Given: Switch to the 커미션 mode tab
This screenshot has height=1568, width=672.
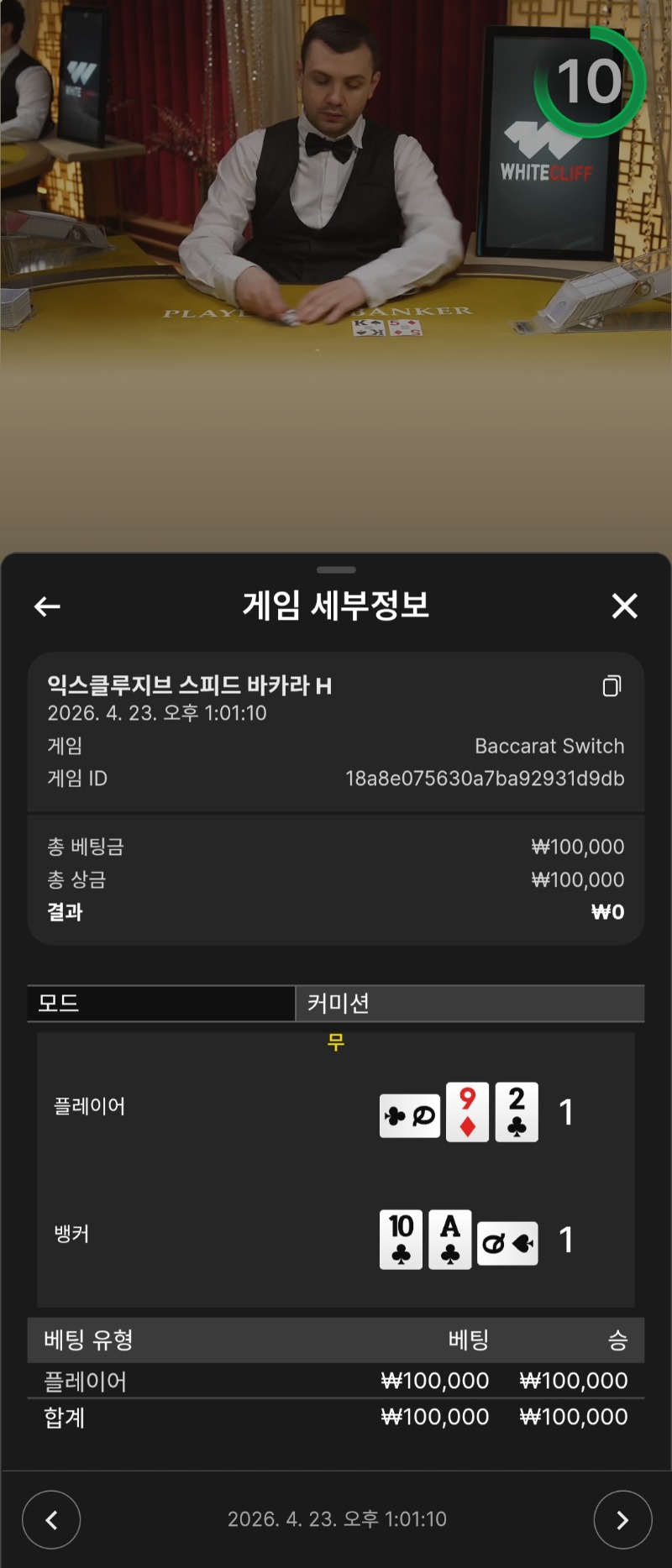Looking at the screenshot, I should [x=469, y=1003].
